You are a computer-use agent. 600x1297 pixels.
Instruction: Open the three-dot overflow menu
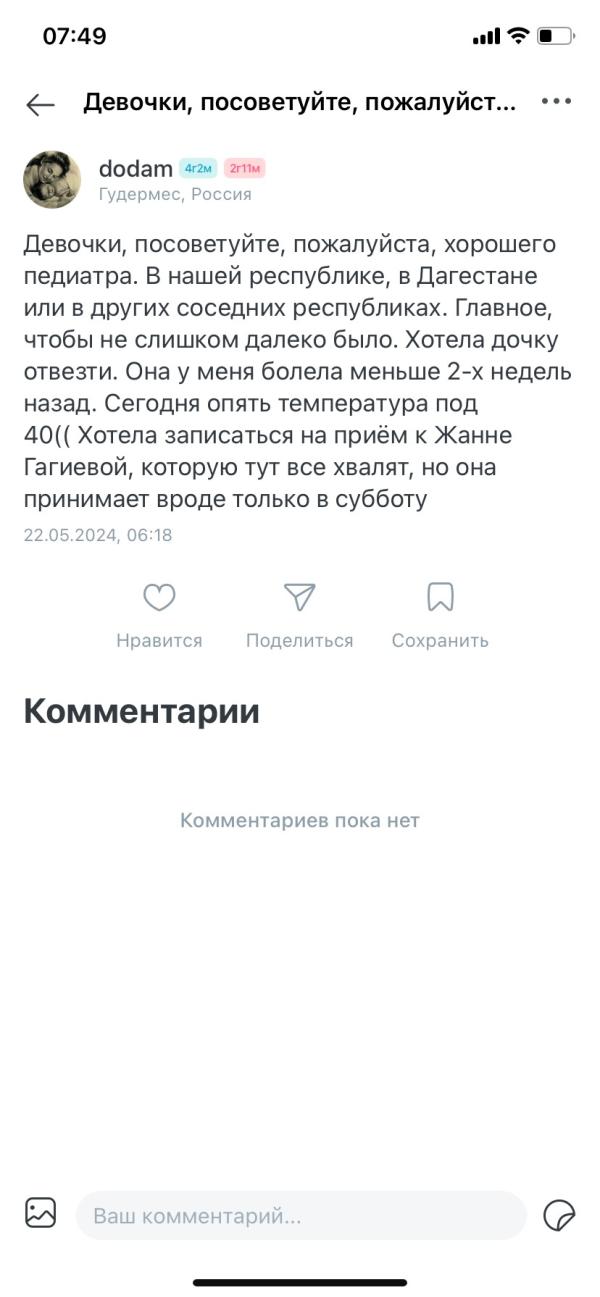point(556,102)
